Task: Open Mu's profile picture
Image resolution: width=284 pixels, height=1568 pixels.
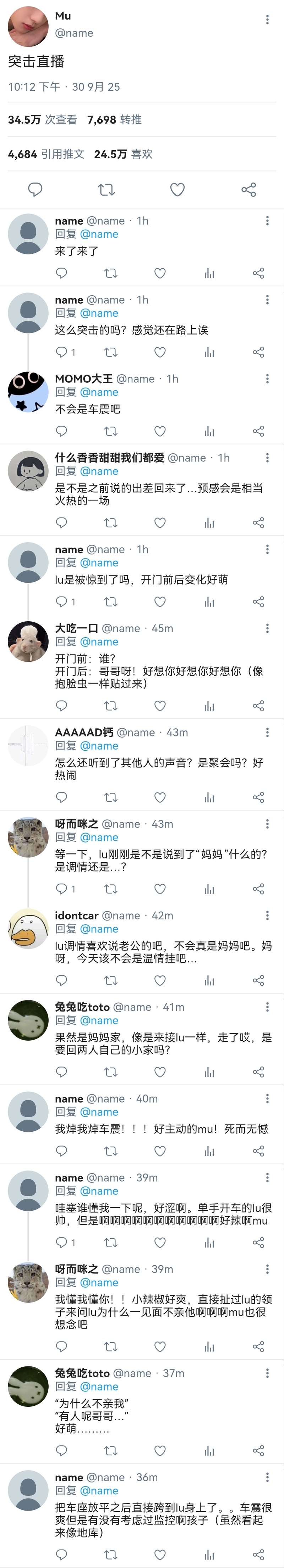Action: (28, 27)
